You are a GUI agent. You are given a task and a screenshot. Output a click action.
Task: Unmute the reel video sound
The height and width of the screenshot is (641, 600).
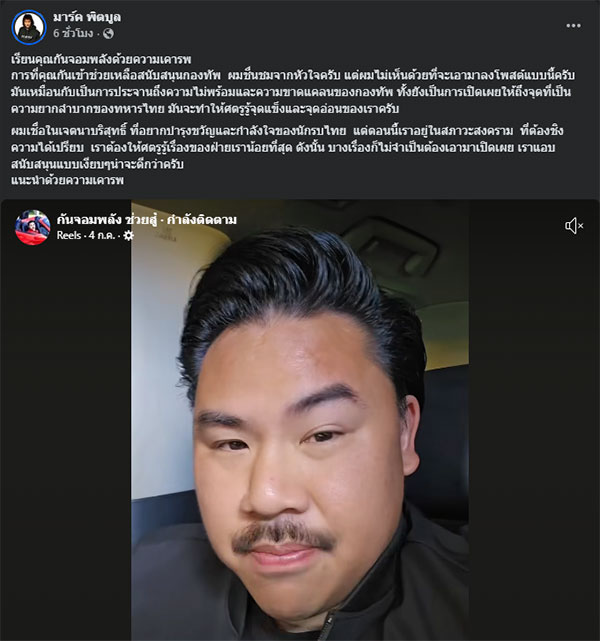point(574,226)
